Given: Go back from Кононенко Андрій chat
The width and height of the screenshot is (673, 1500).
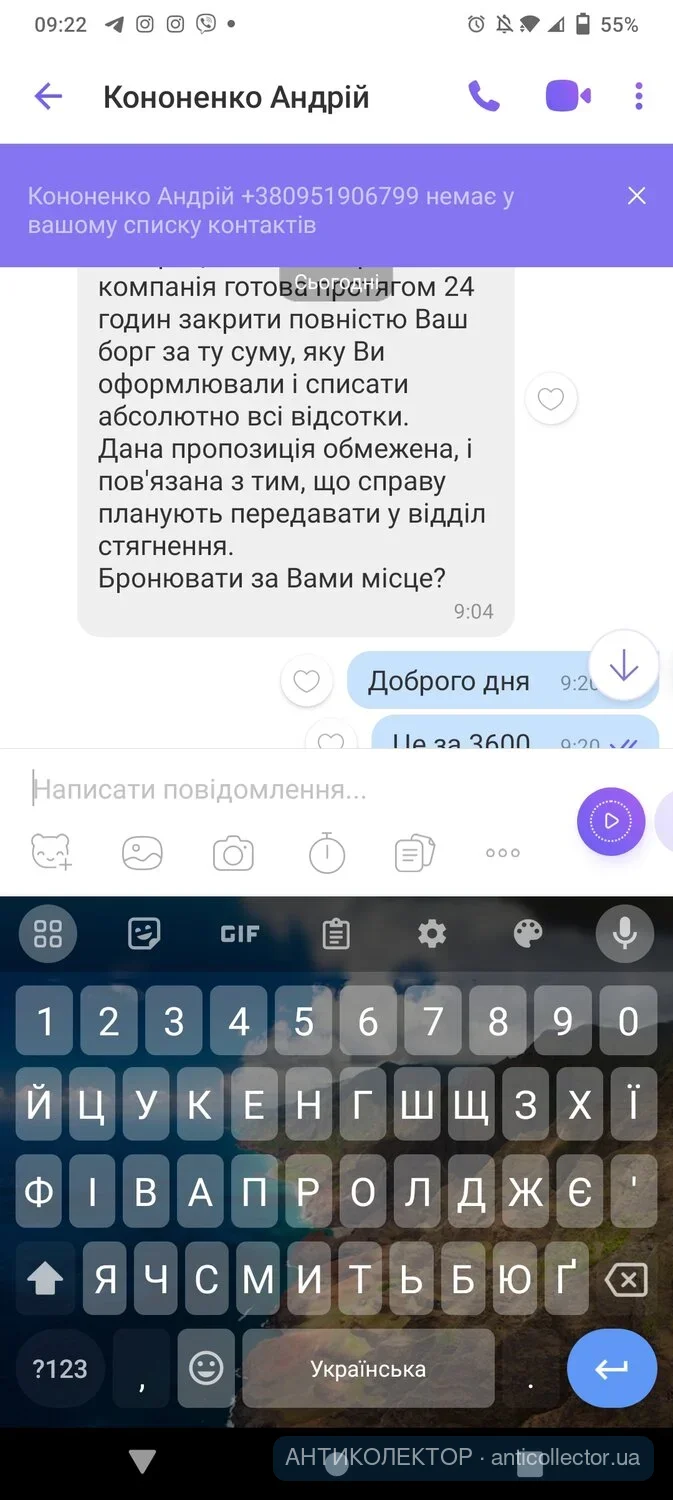Looking at the screenshot, I should coord(48,96).
